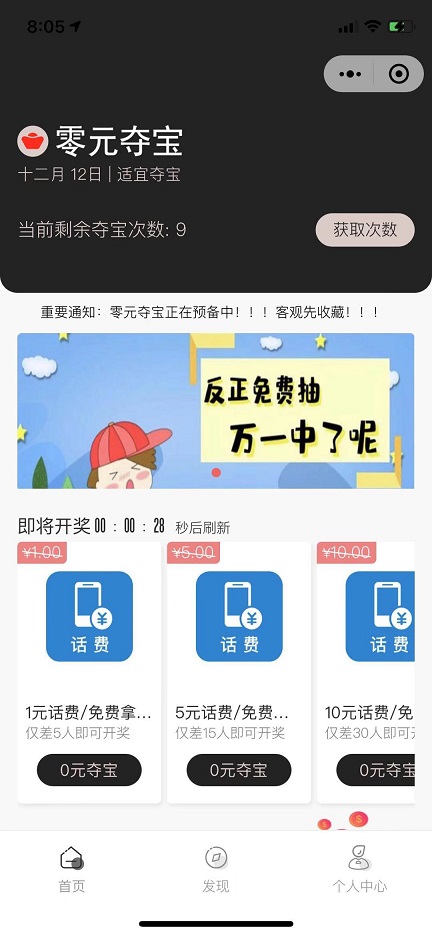Open the 反正免费抽 banner
The height and width of the screenshot is (936, 432).
[215, 411]
